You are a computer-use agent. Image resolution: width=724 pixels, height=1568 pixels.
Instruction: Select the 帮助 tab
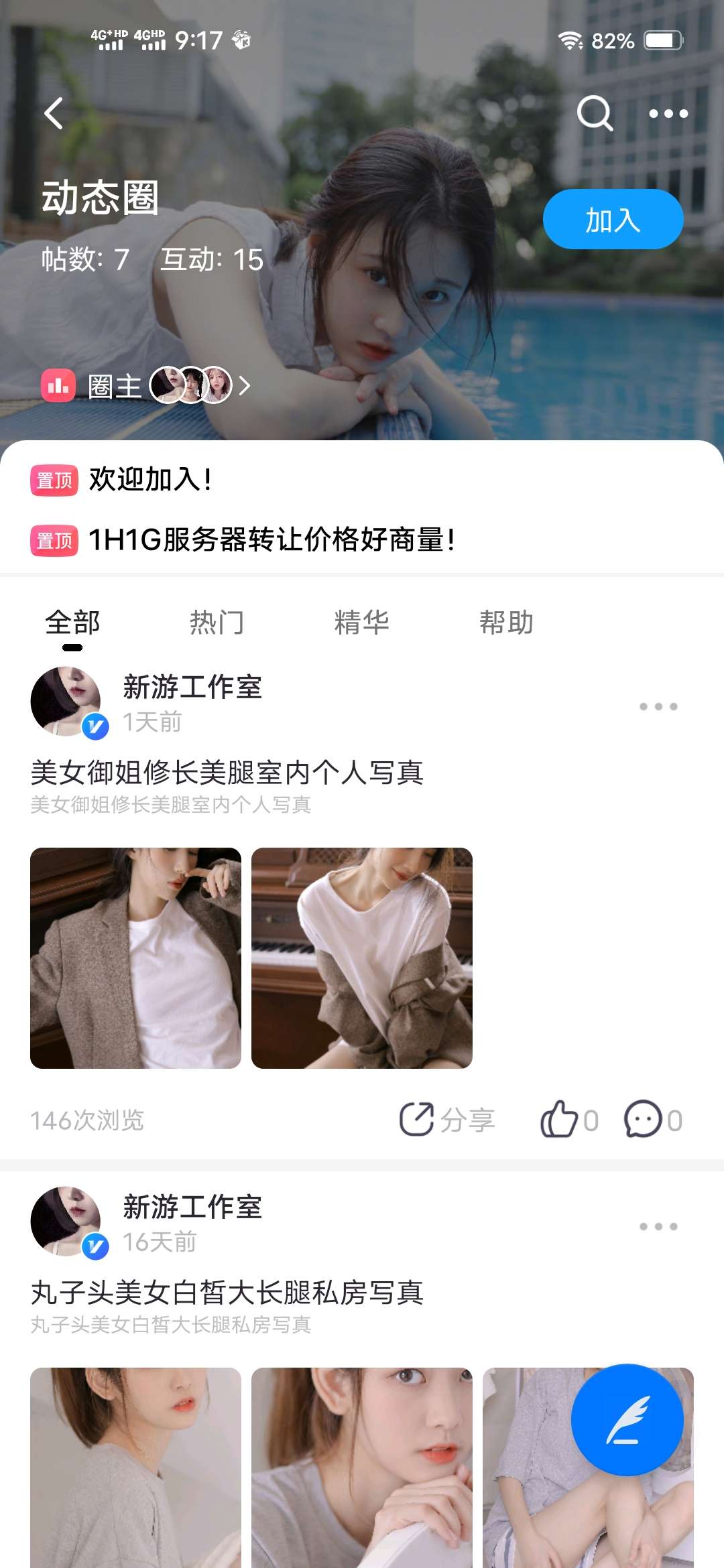[506, 623]
